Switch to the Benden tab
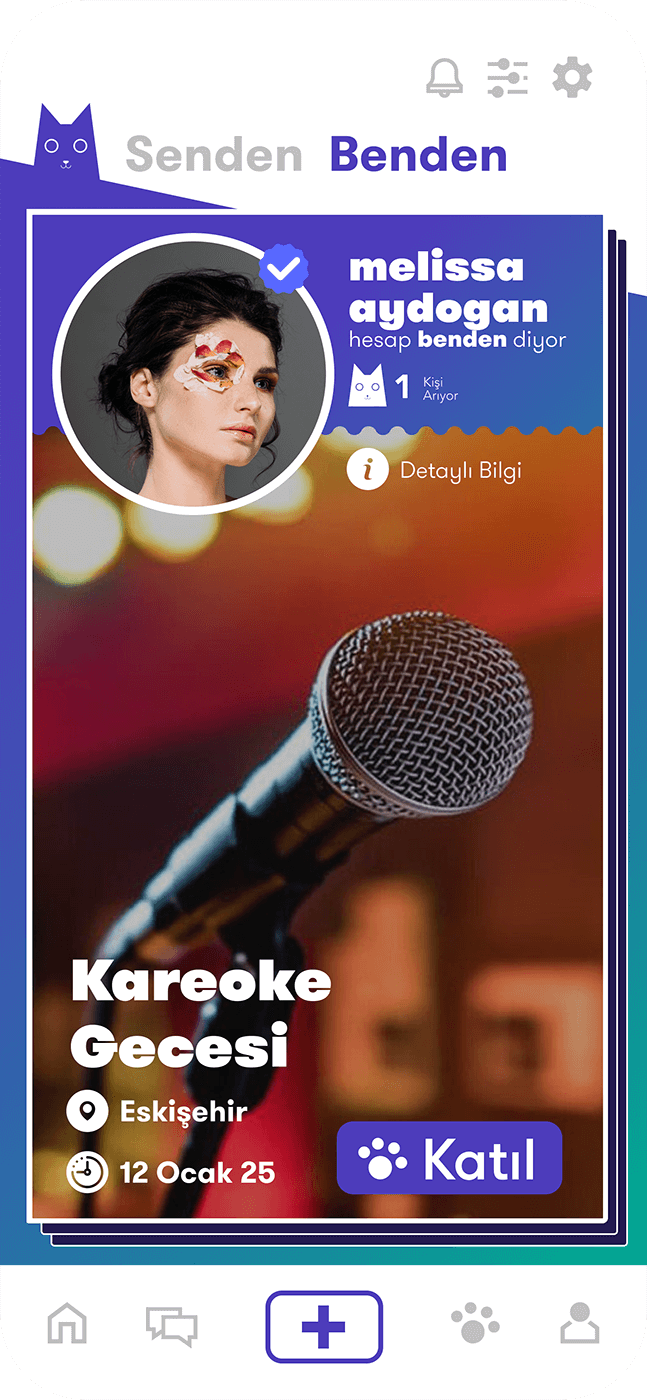This screenshot has width=647, height=1400. (418, 156)
